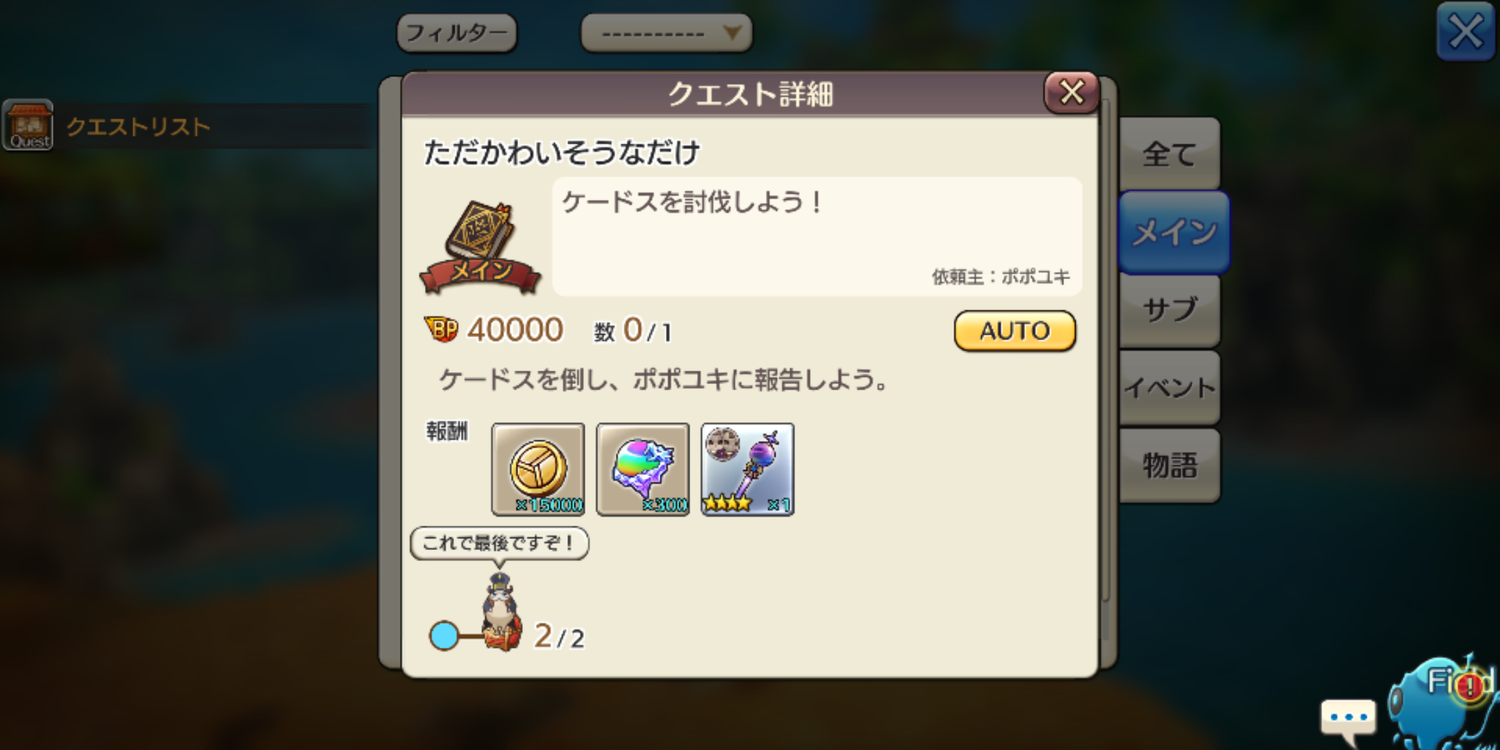Switch to the 物語 tab
The image size is (1500, 750).
click(x=1169, y=465)
